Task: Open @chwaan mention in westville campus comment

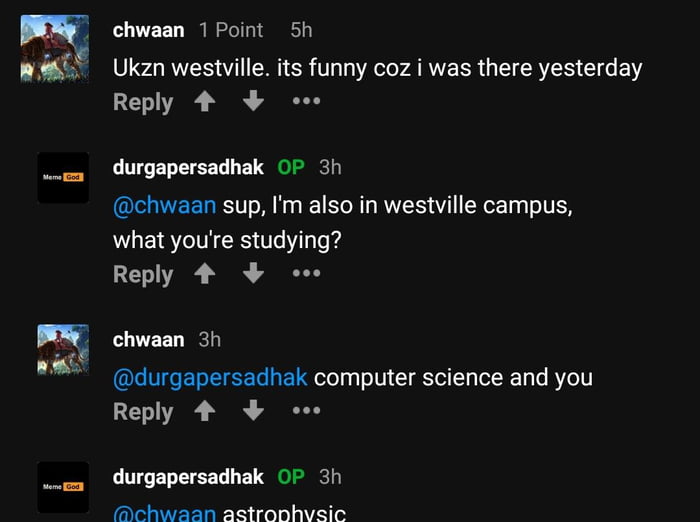Action: (x=164, y=206)
